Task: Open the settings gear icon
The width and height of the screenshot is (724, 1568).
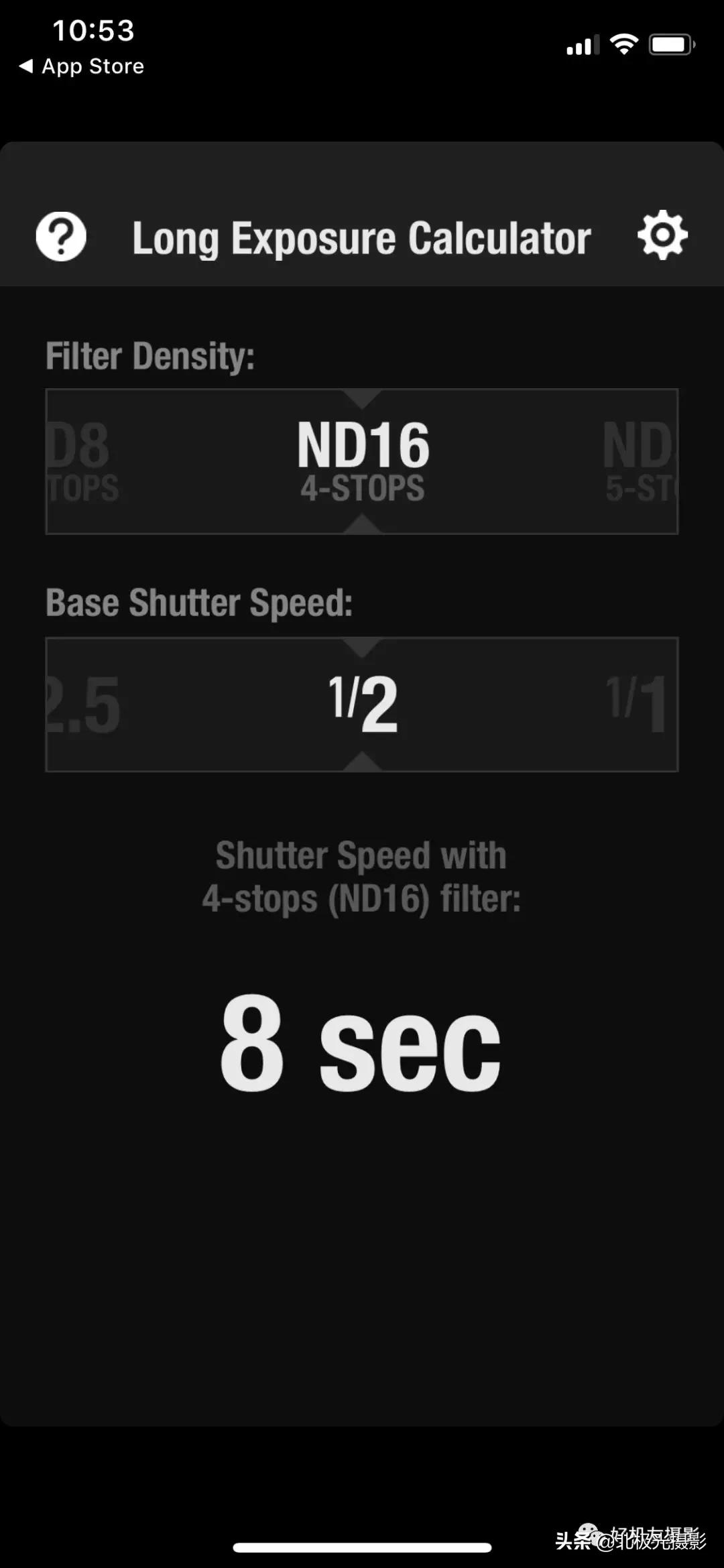Action: [x=662, y=236]
